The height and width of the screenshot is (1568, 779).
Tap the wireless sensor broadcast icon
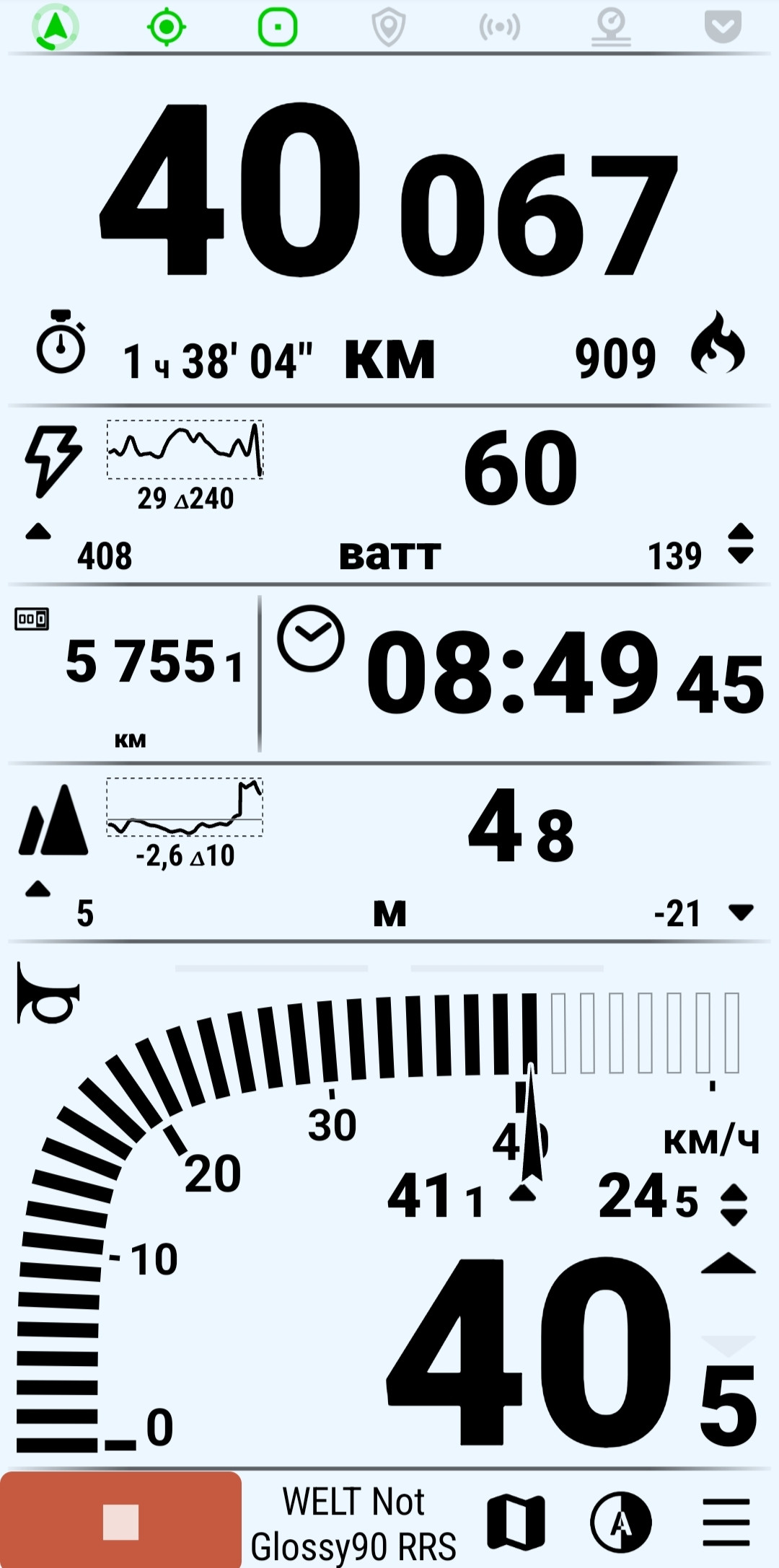click(500, 28)
